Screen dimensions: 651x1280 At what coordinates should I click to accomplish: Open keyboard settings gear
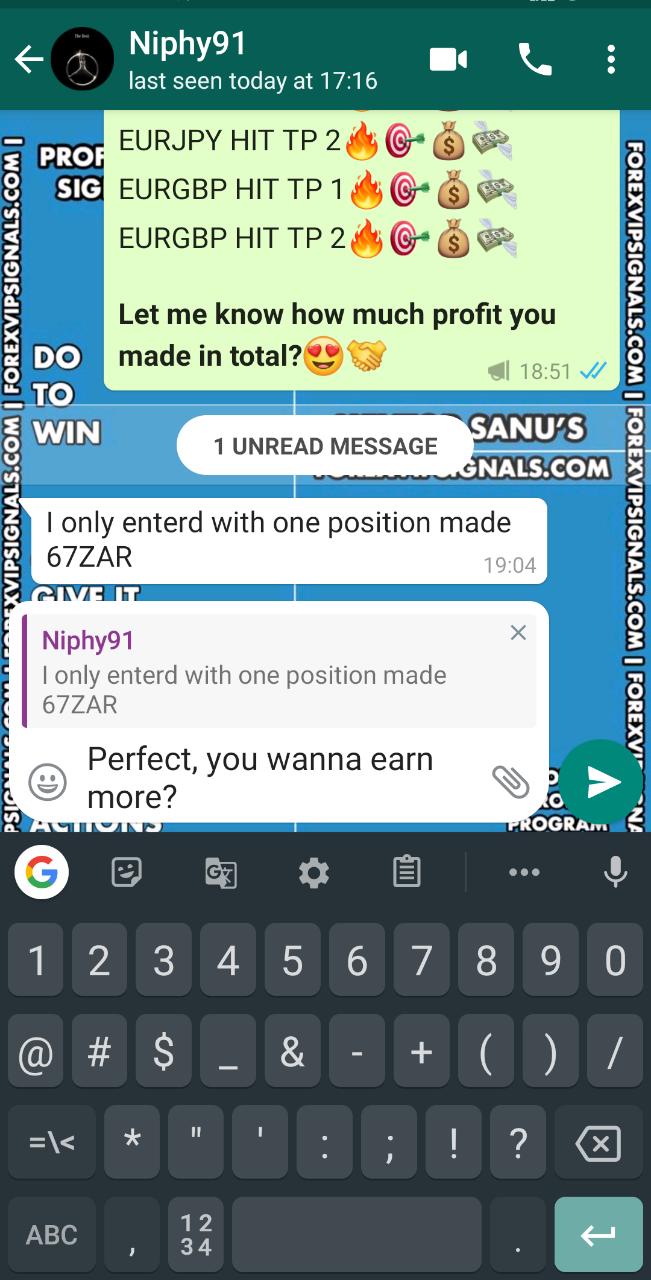[x=313, y=873]
